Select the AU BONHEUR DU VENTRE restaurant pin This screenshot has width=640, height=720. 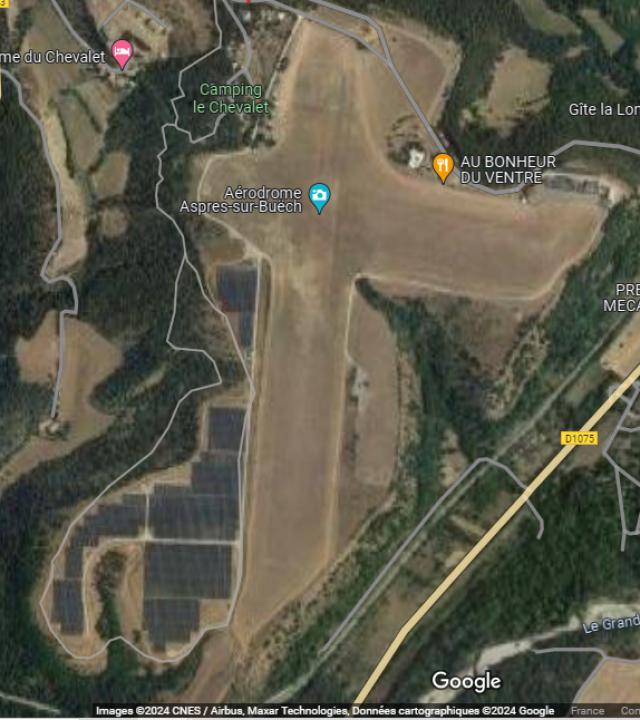click(443, 166)
